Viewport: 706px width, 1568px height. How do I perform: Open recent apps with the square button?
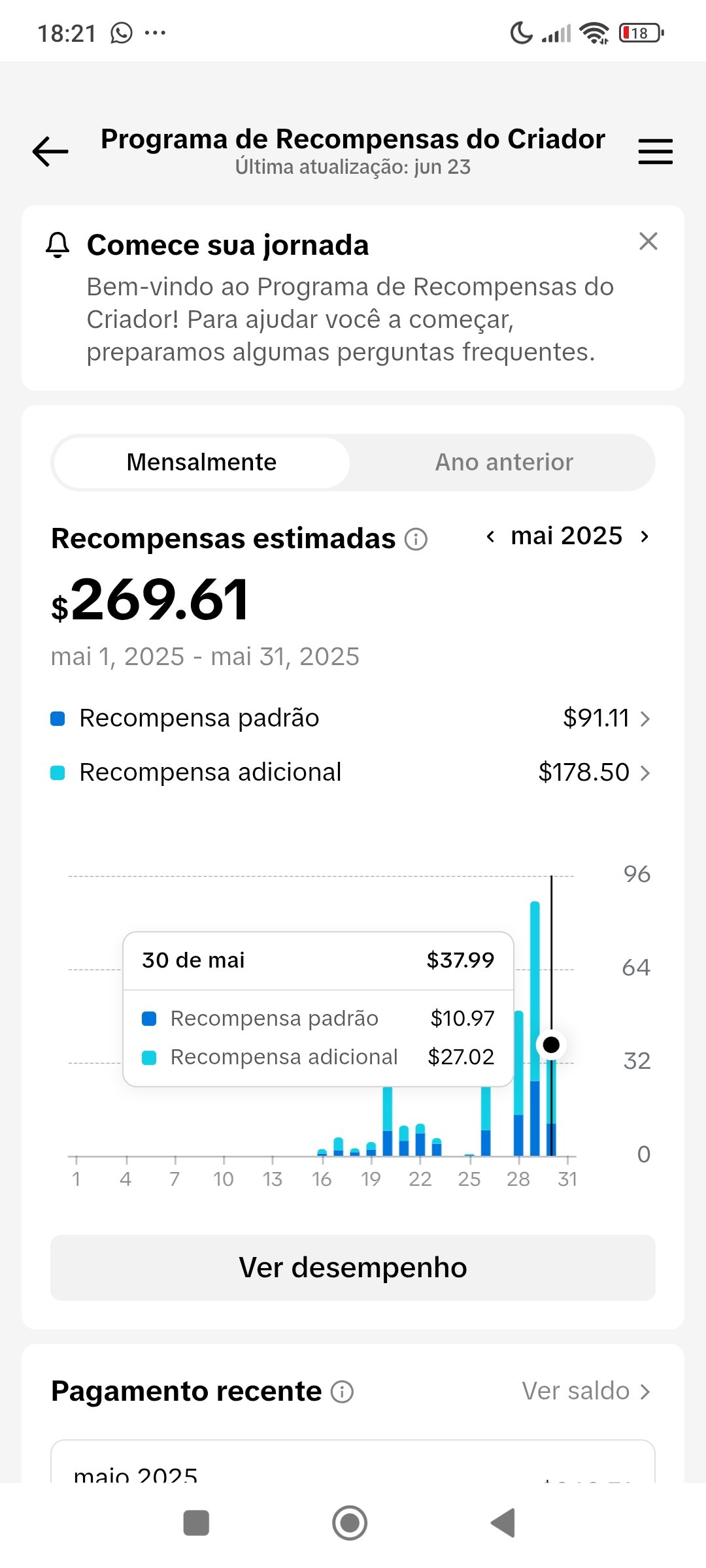click(x=196, y=1523)
